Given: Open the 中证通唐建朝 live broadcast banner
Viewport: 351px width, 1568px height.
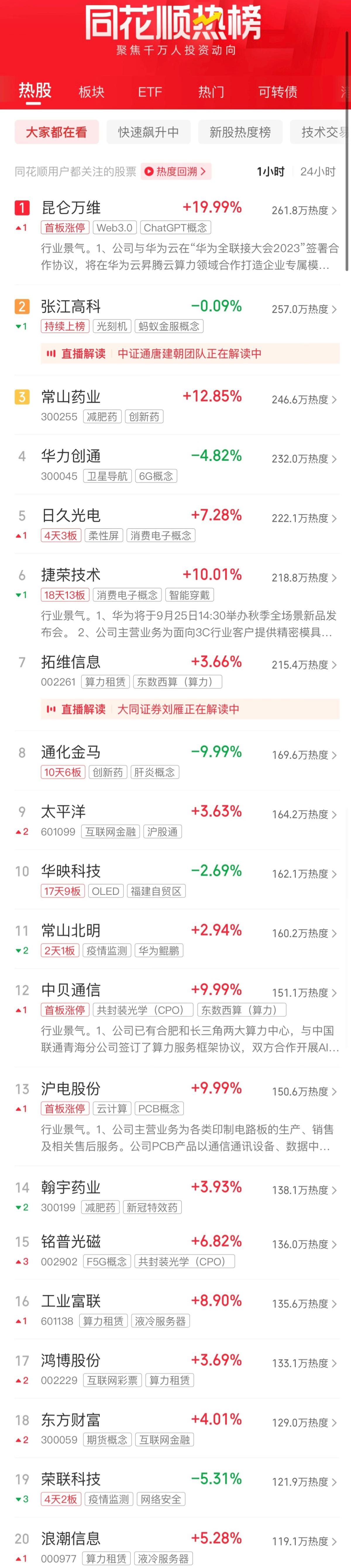Looking at the screenshot, I should pyautogui.click(x=190, y=354).
